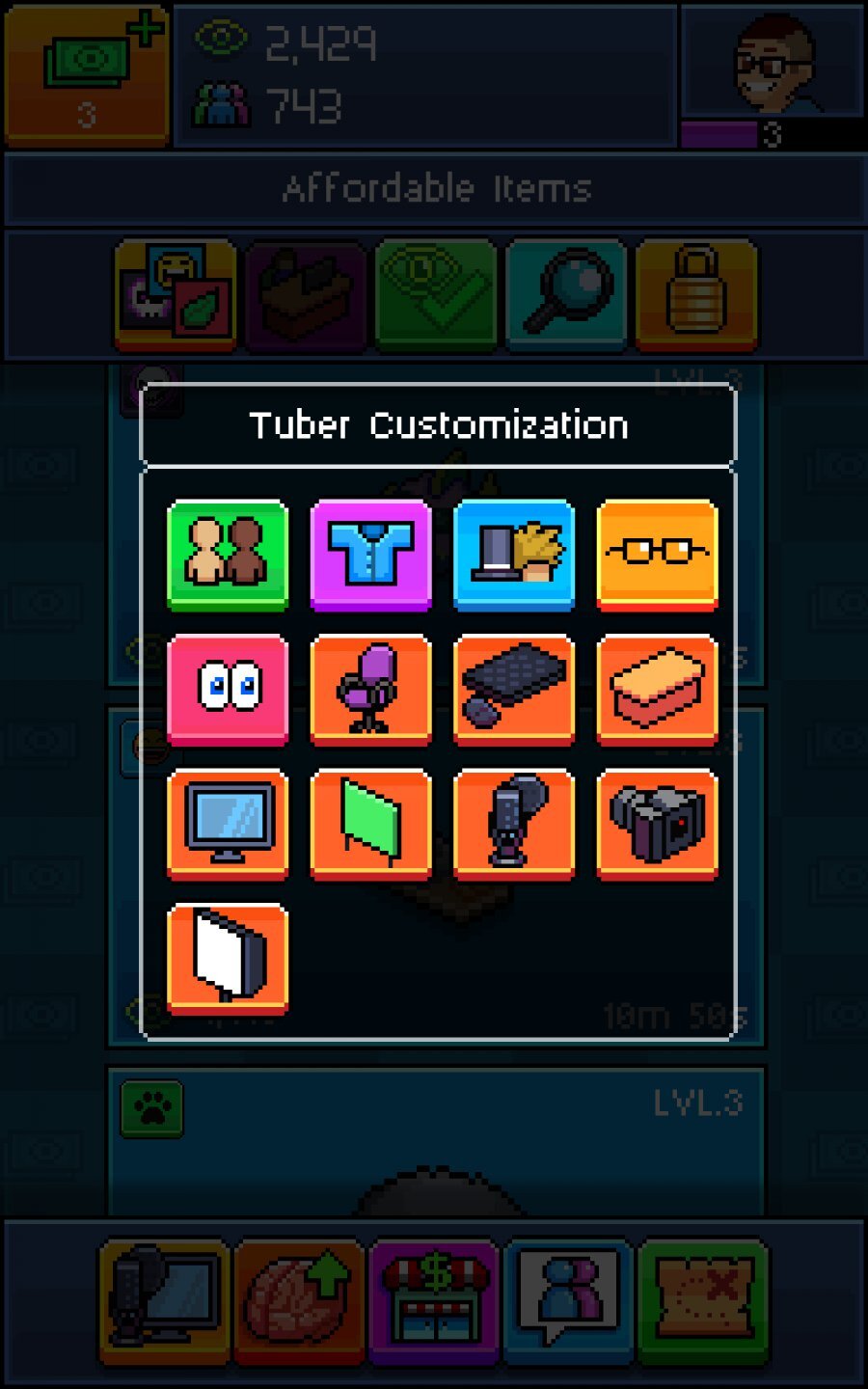The image size is (868, 1389).
Task: Open the skin tone customization option
Action: click(227, 556)
